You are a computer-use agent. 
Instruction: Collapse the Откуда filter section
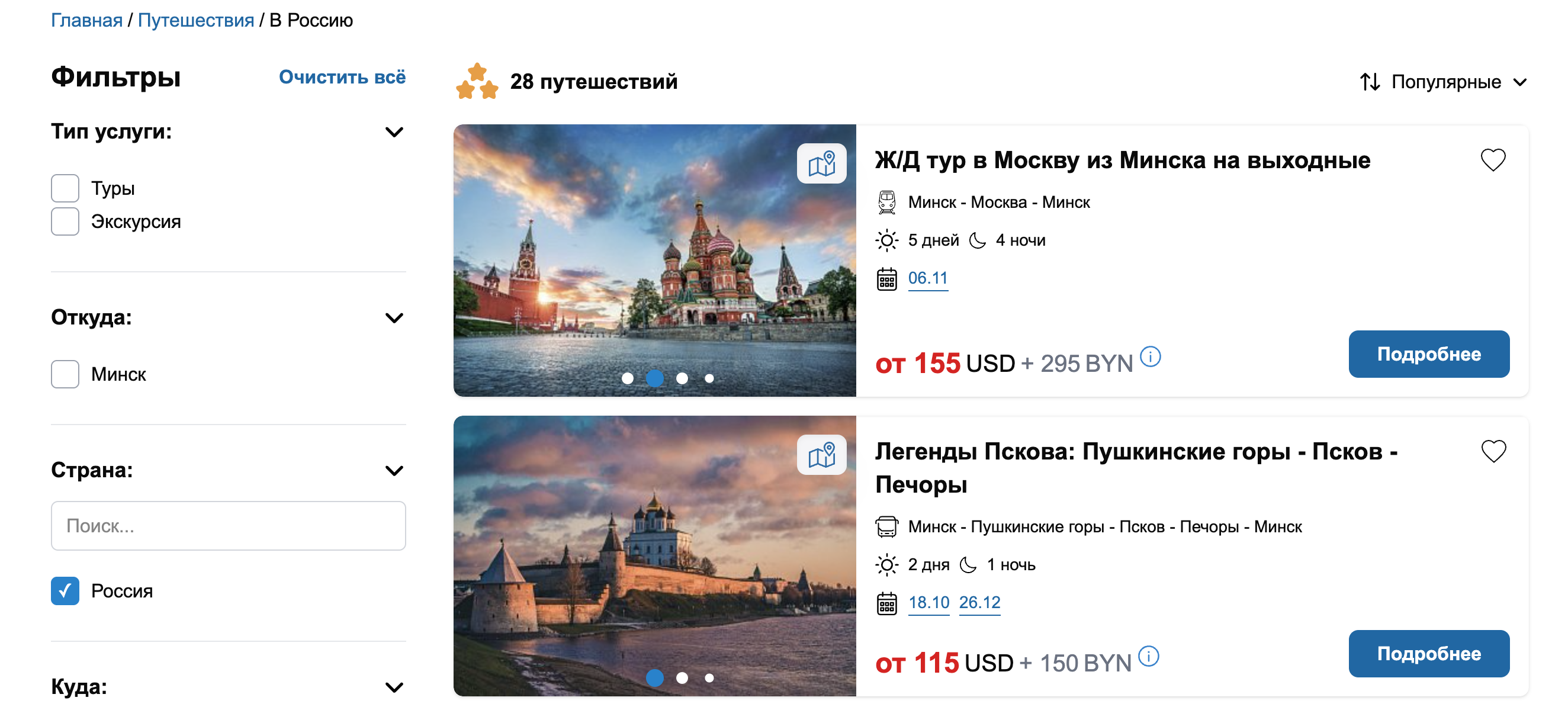pos(394,317)
